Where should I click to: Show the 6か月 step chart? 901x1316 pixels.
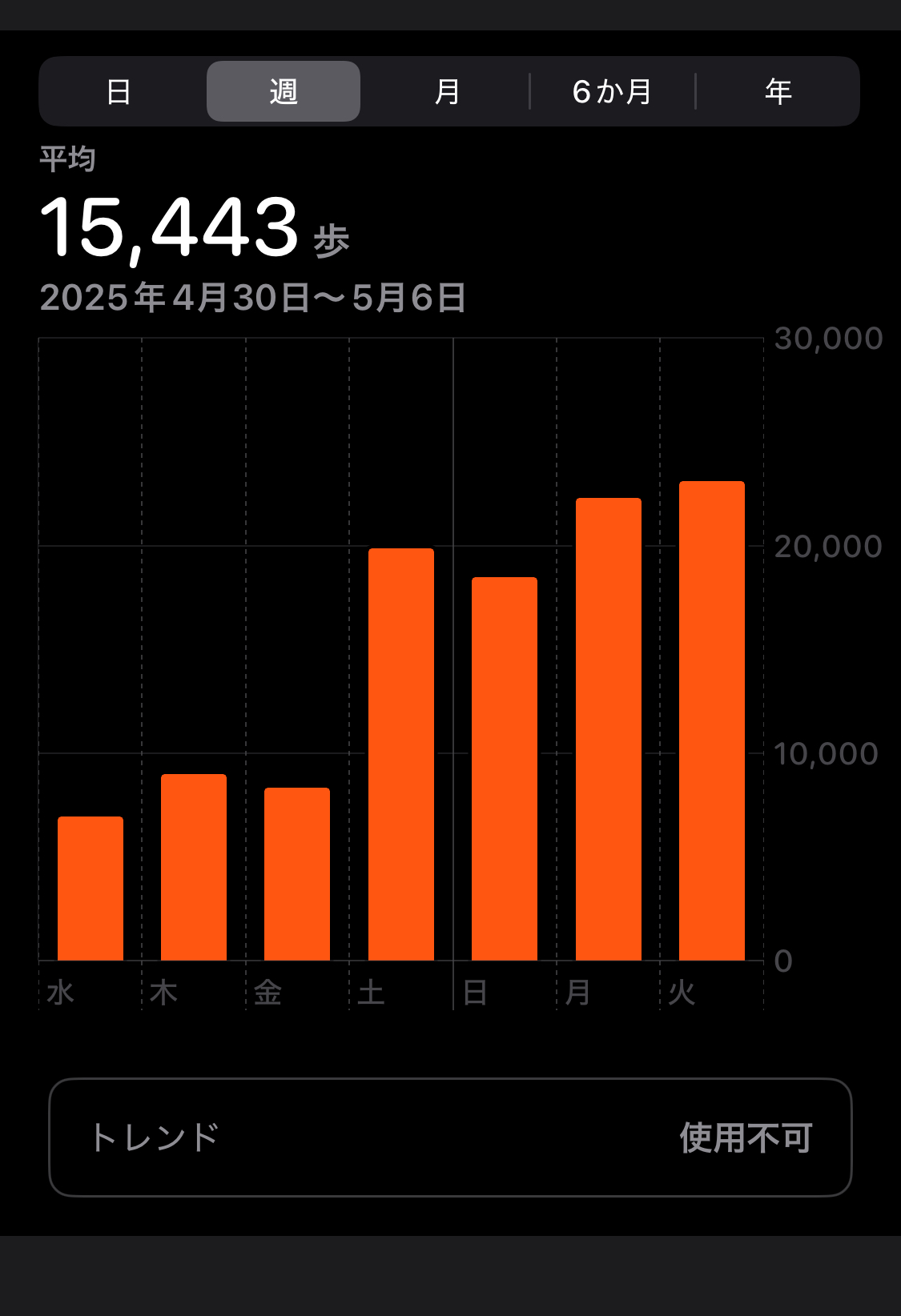[612, 91]
